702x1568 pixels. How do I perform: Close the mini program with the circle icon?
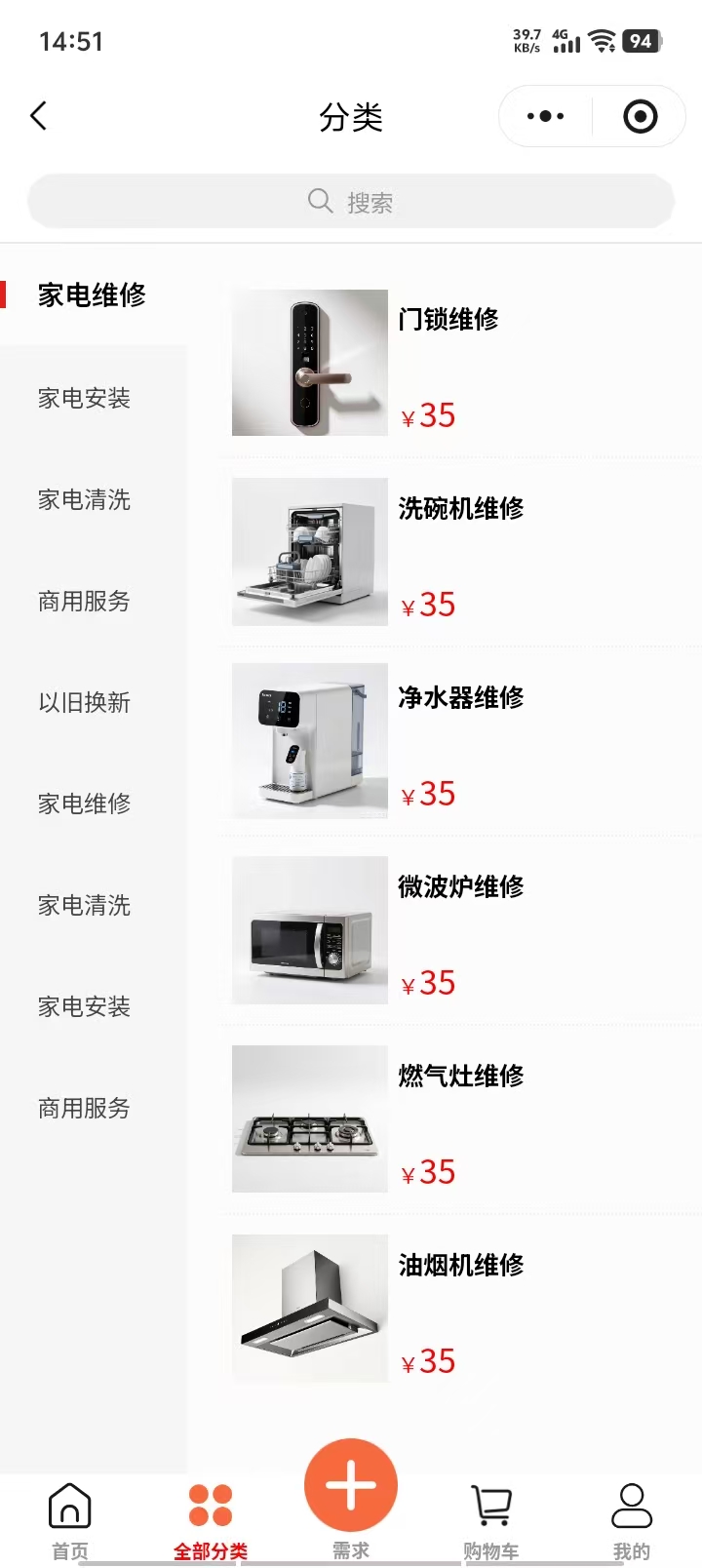pos(640,116)
